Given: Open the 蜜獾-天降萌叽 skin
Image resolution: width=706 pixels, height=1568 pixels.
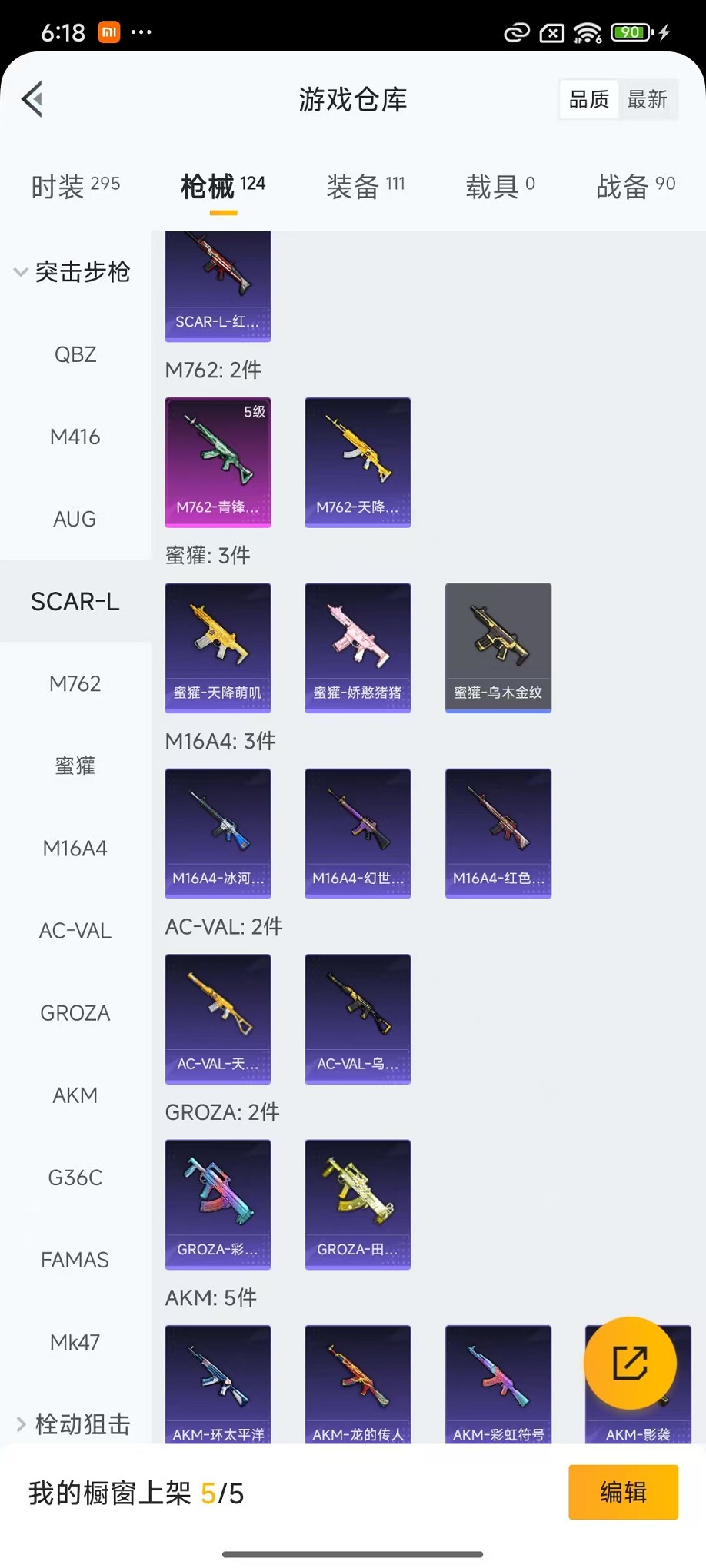Looking at the screenshot, I should coord(218,647).
